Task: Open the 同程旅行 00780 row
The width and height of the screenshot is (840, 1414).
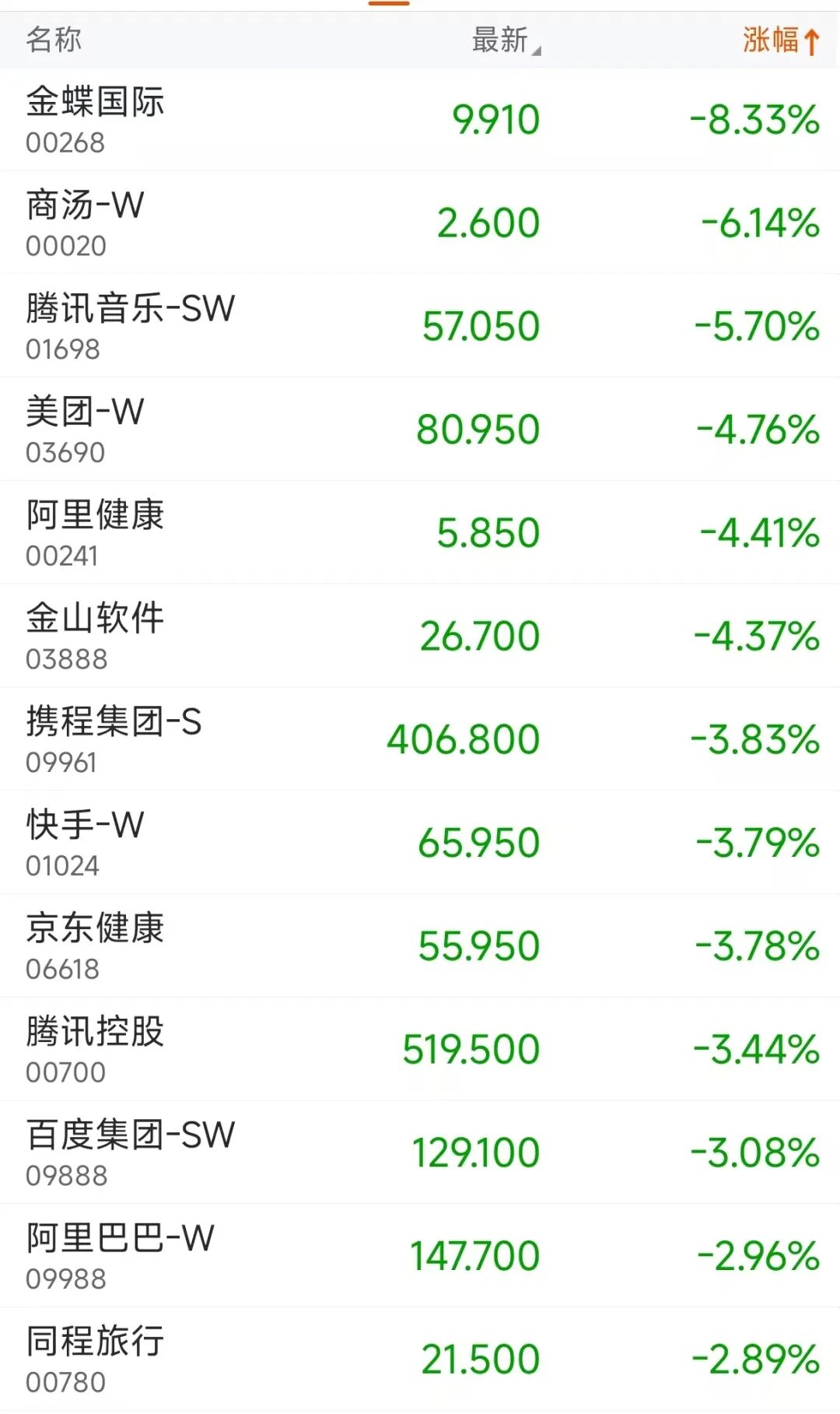Action: pyautogui.click(x=420, y=1359)
